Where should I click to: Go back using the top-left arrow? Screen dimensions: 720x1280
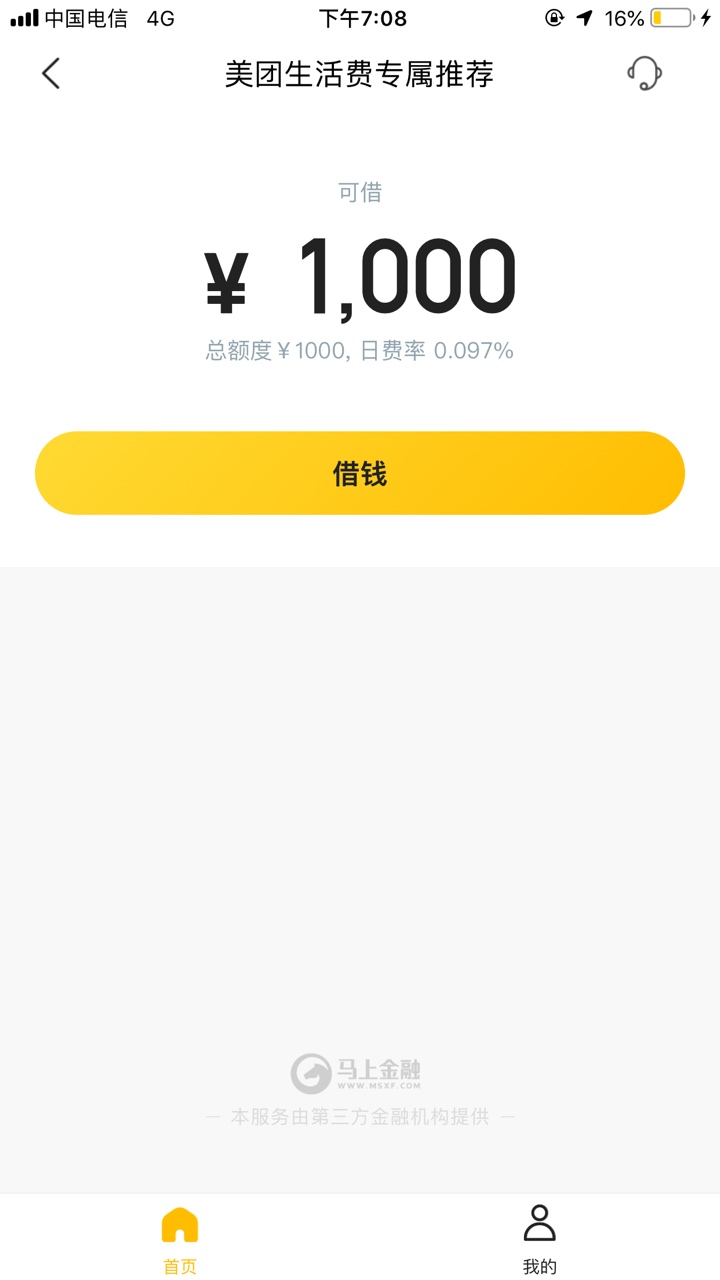tap(51, 73)
